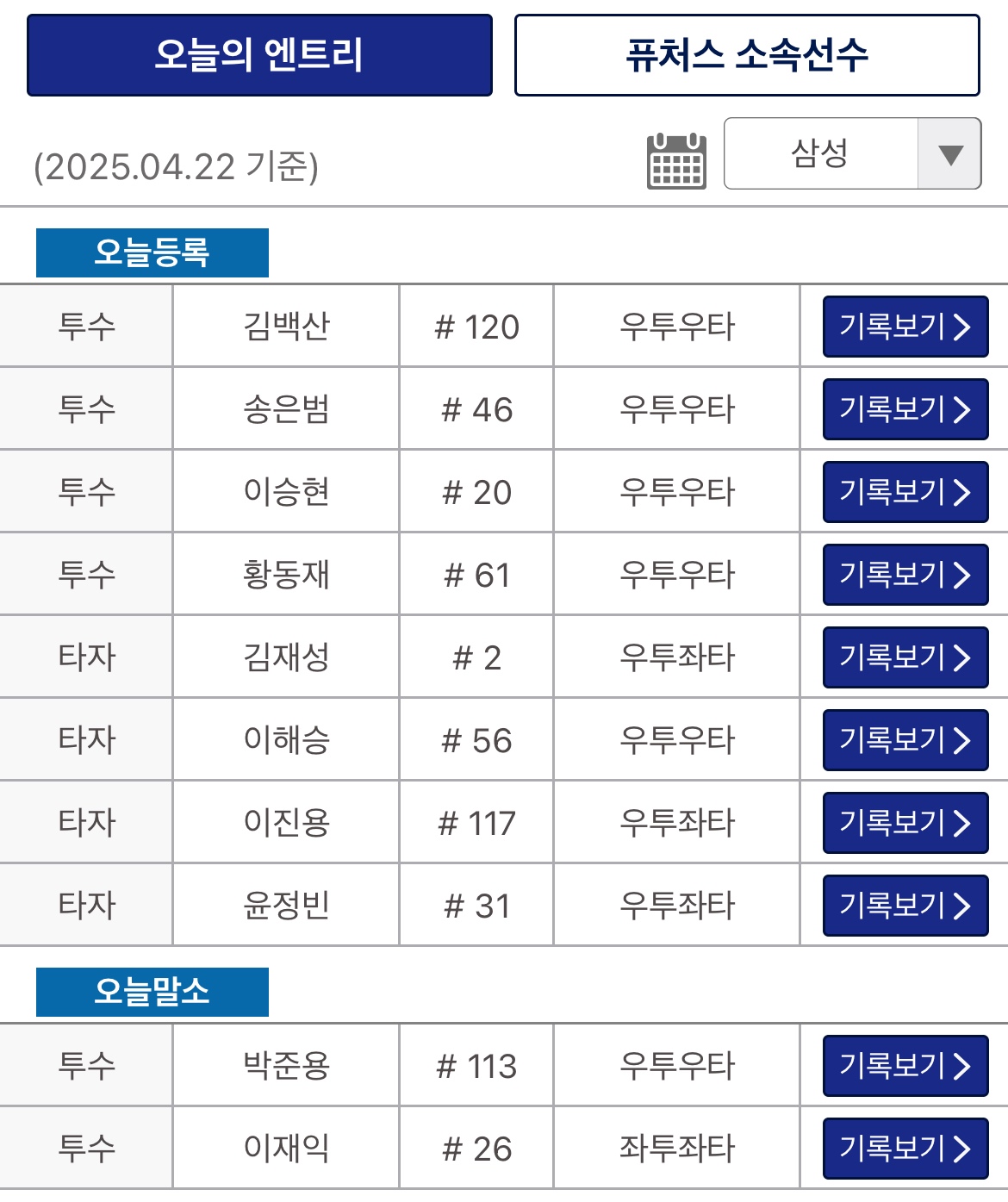The width and height of the screenshot is (1008, 1202).
Task: Show 이재익's records
Action: coord(905,1149)
